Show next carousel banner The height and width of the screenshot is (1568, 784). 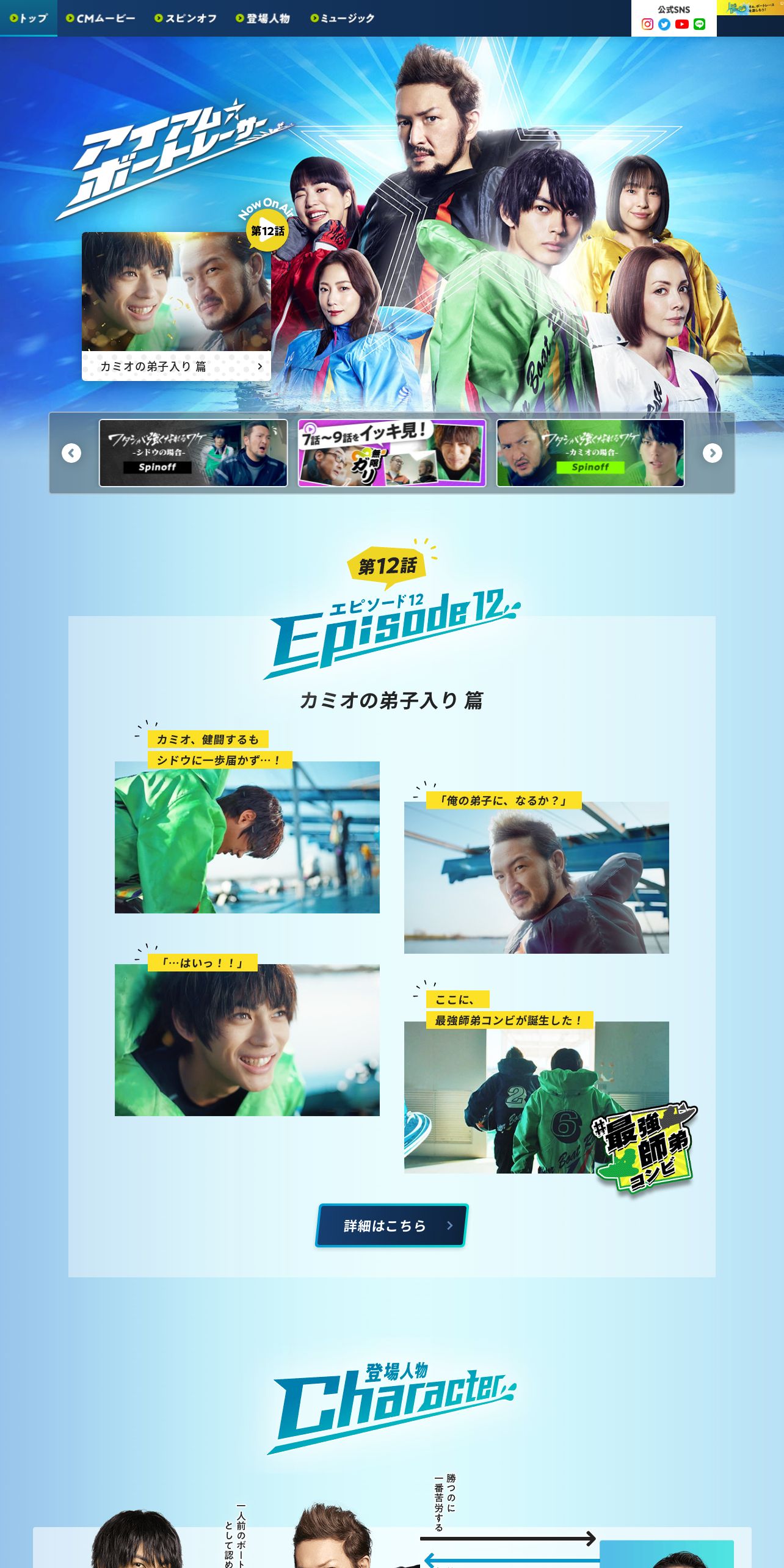pos(713,453)
